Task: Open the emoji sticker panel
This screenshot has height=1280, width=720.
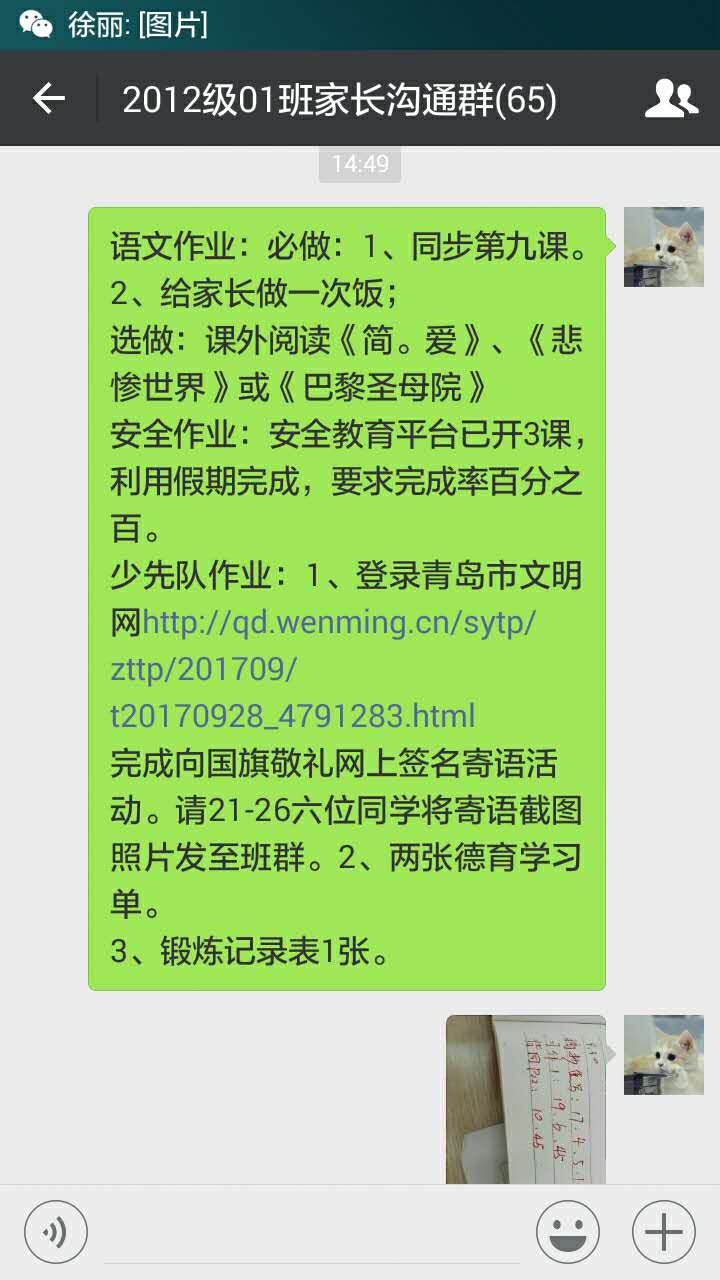Action: [568, 1232]
